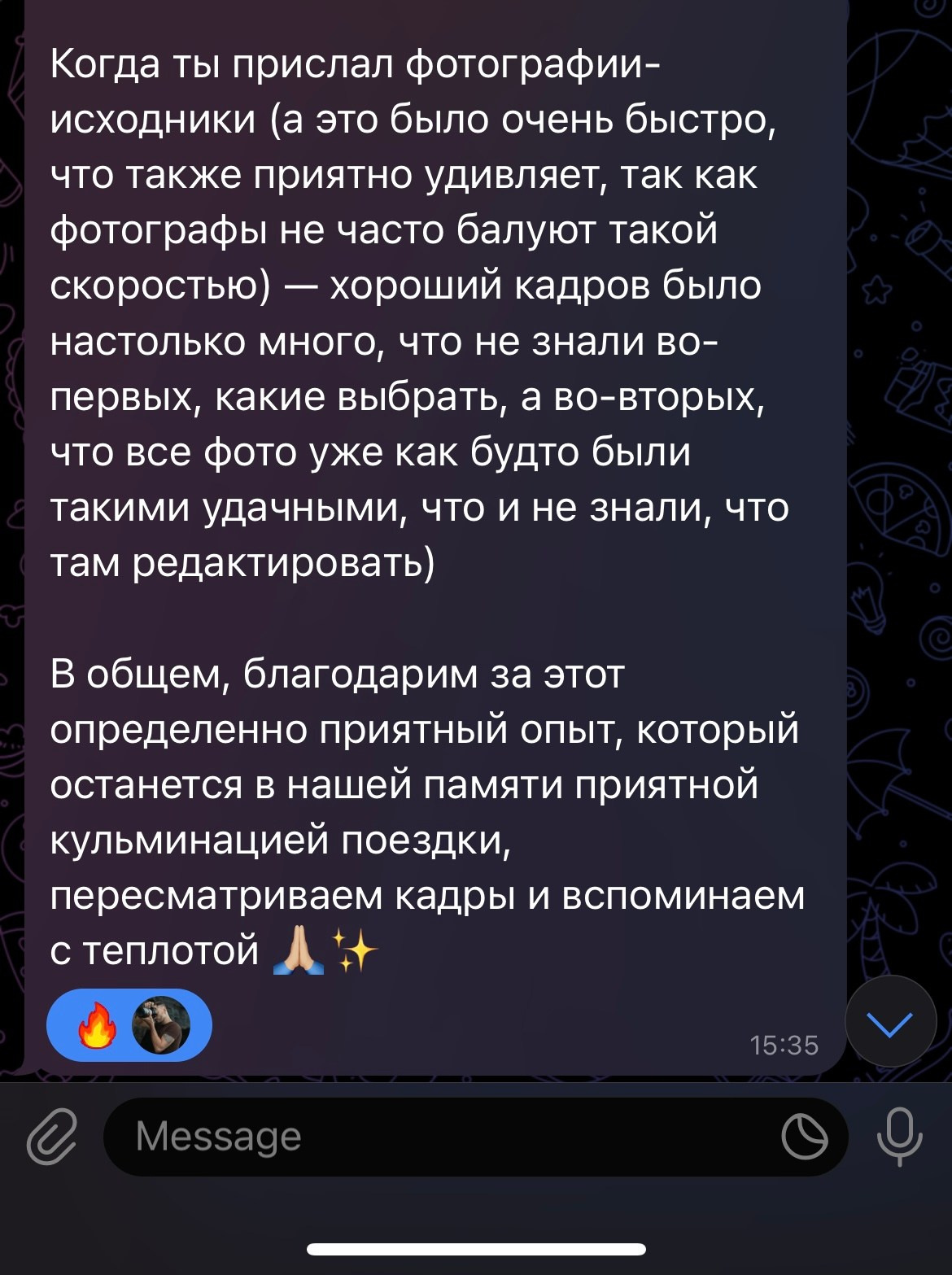
Task: Tap the fire reaction chip on the message
Action: (98, 1025)
